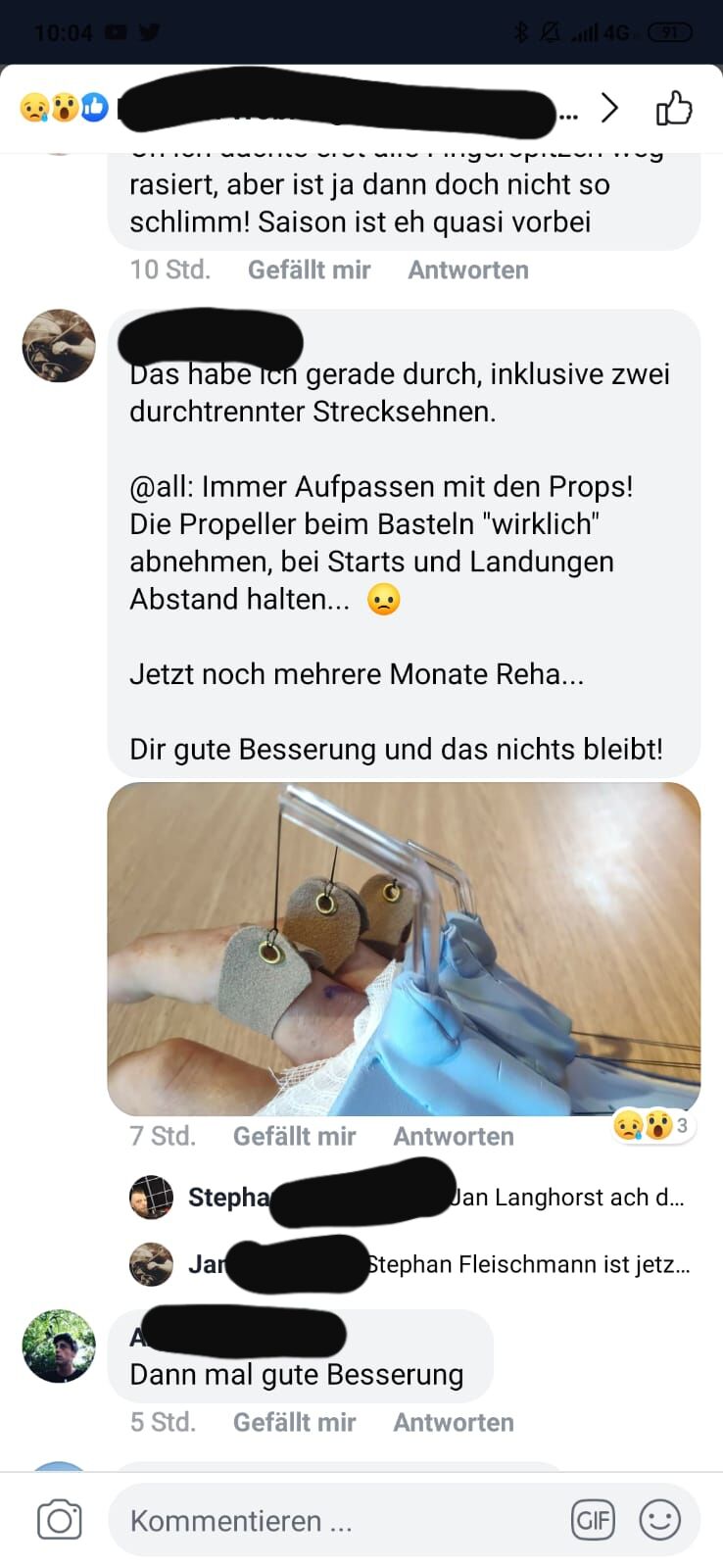The image size is (723, 1568).
Task: Tap 'Gefällt mir' under the 10 Std. comment
Action: [x=309, y=269]
